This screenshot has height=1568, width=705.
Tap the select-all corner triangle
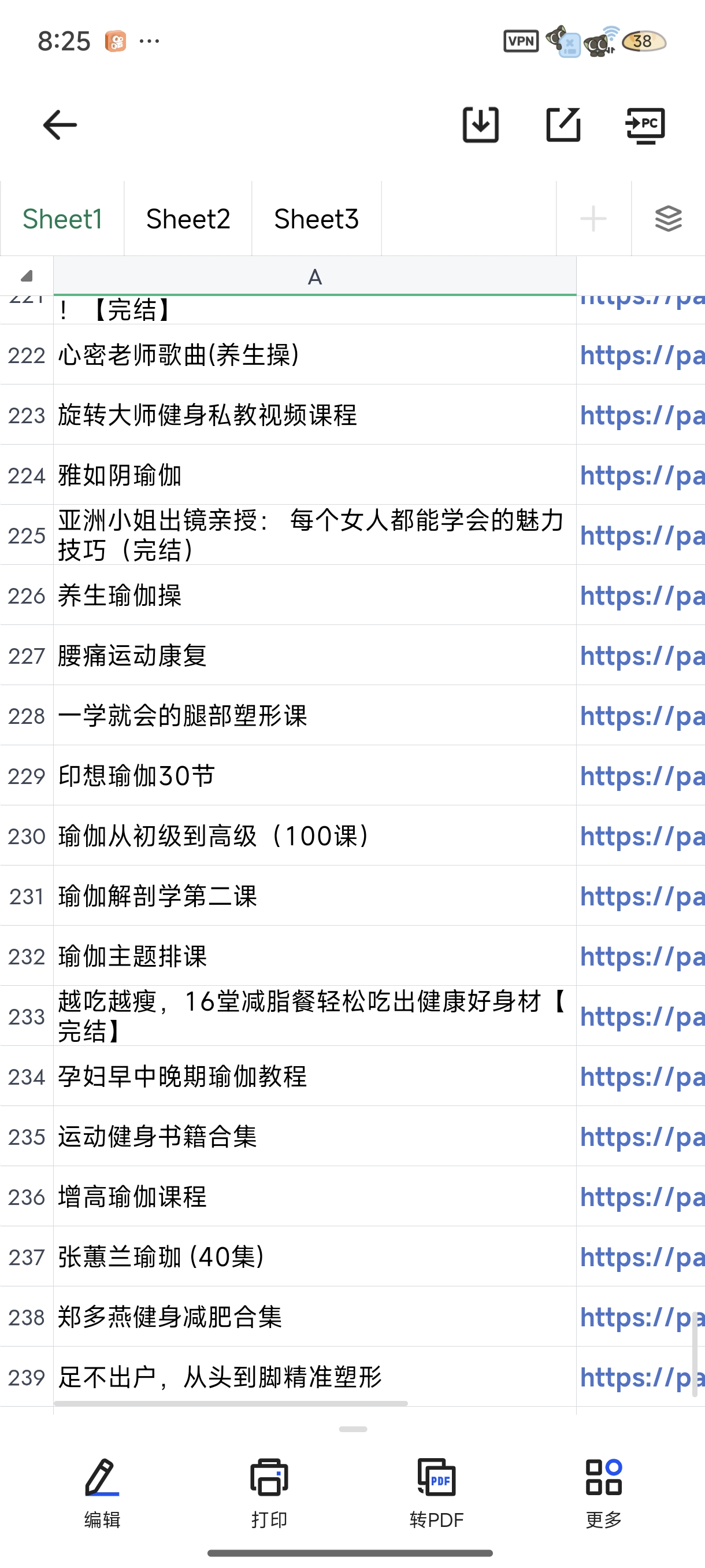pyautogui.click(x=26, y=277)
